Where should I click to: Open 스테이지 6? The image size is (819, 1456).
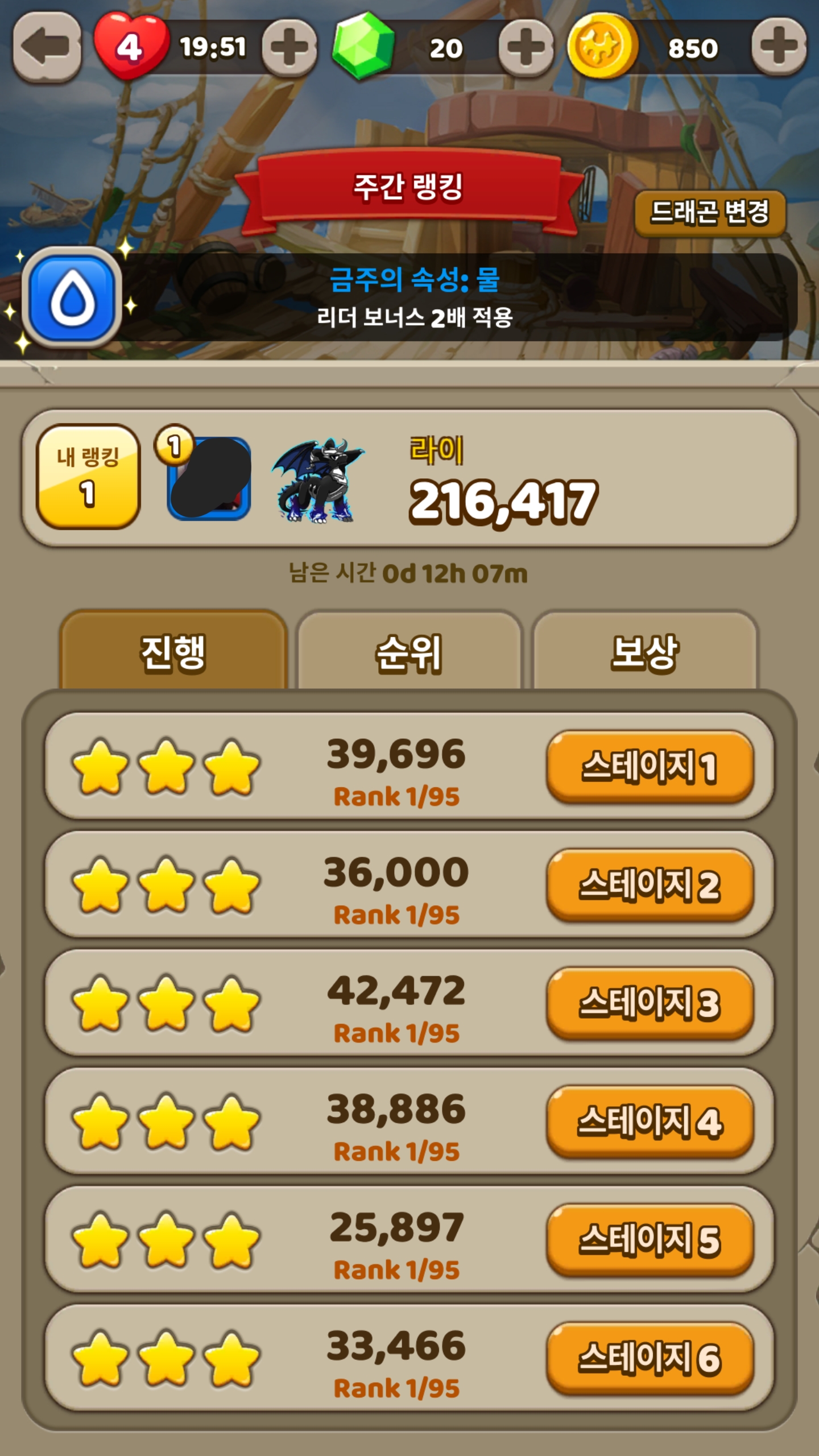[650, 1358]
